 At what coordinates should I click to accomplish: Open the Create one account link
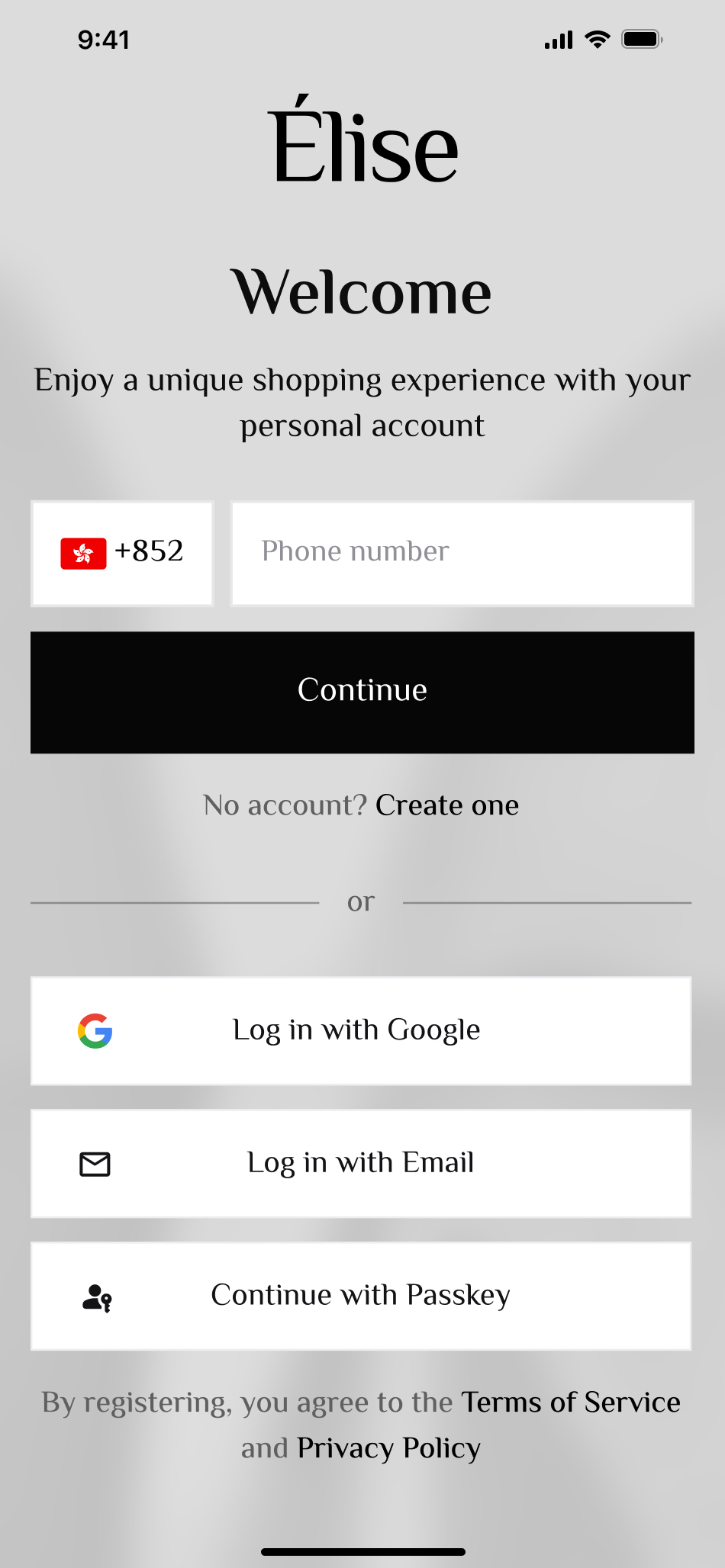pyautogui.click(x=447, y=805)
